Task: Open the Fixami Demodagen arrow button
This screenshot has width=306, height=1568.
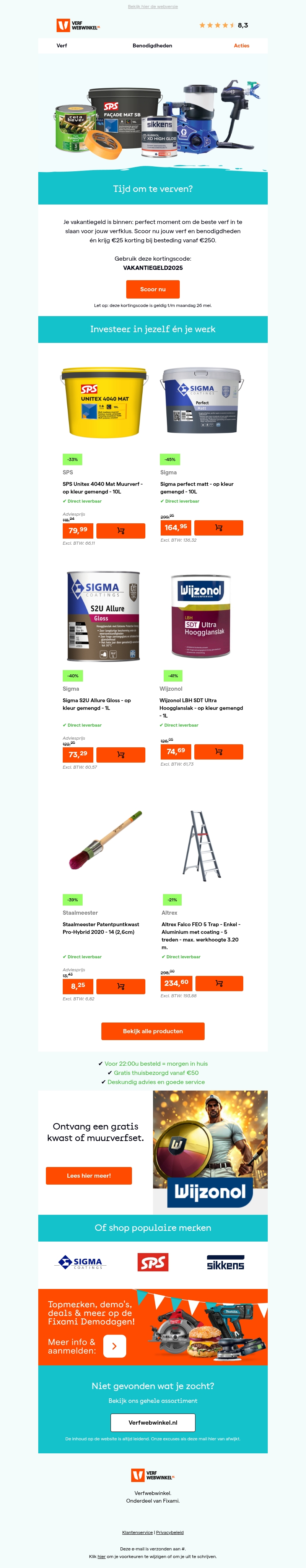Action: 115,1346
